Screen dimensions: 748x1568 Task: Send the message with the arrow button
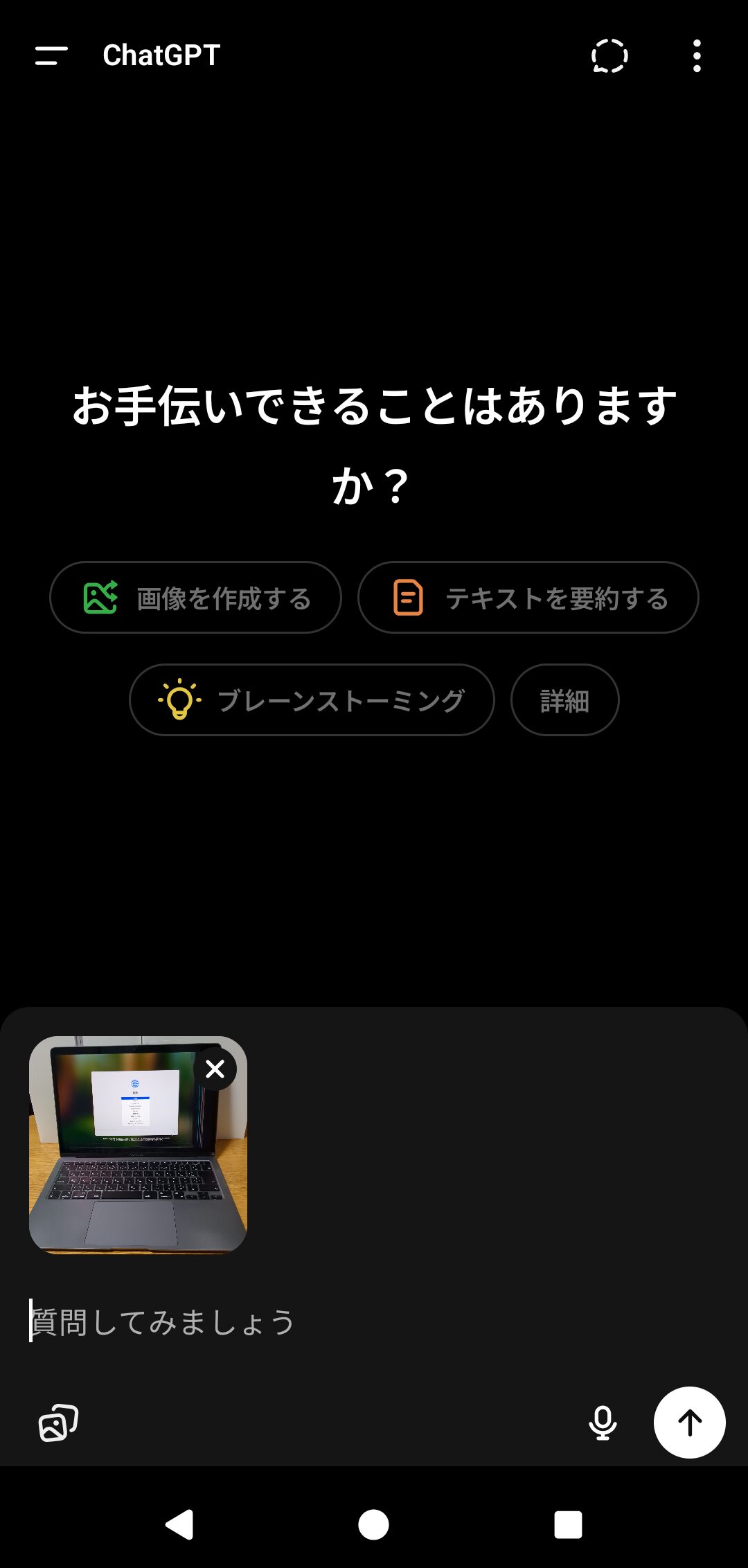point(689,1423)
